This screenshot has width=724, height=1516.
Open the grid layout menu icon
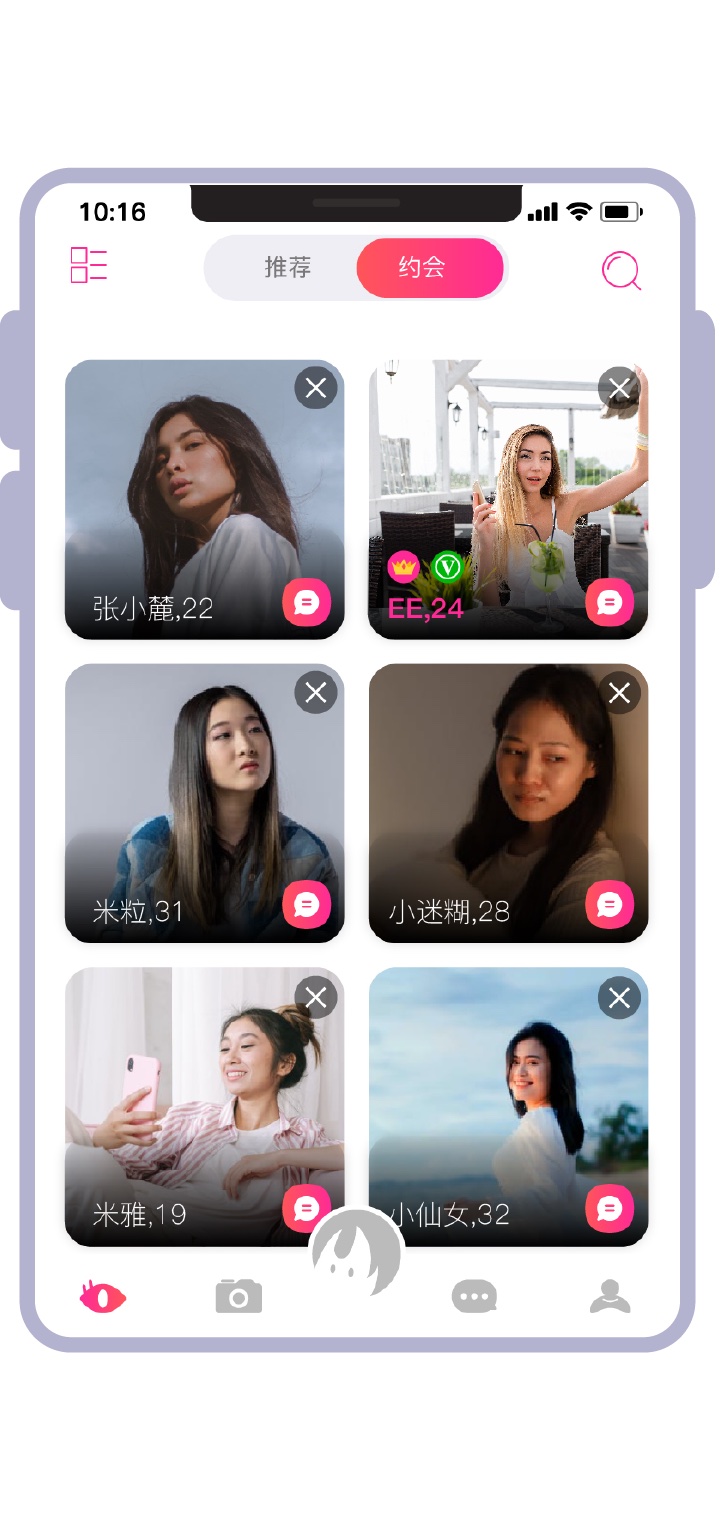(88, 265)
